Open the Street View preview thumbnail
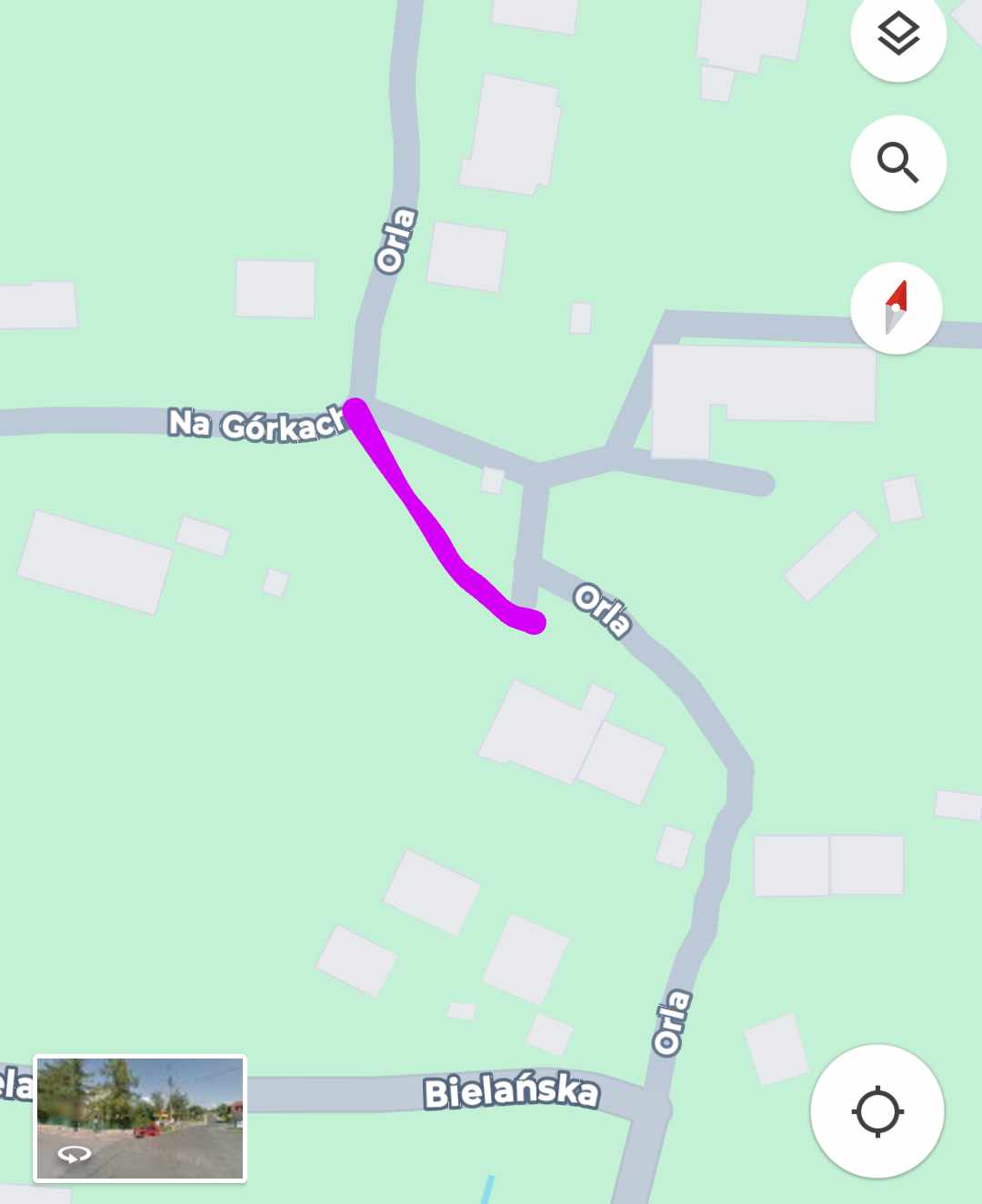This screenshot has width=982, height=1204. [140, 1118]
